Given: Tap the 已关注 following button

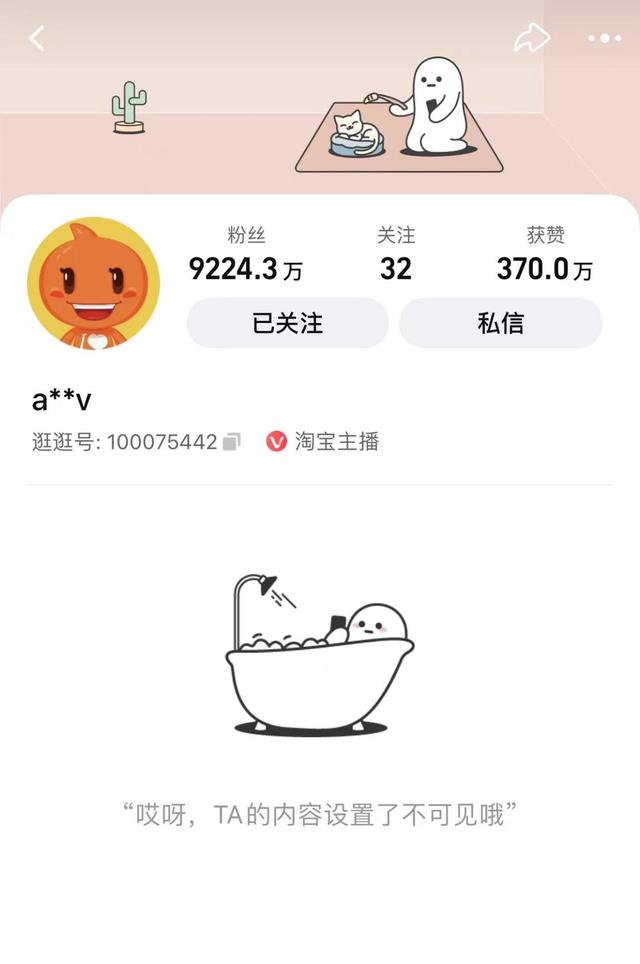Looking at the screenshot, I should 287,323.
